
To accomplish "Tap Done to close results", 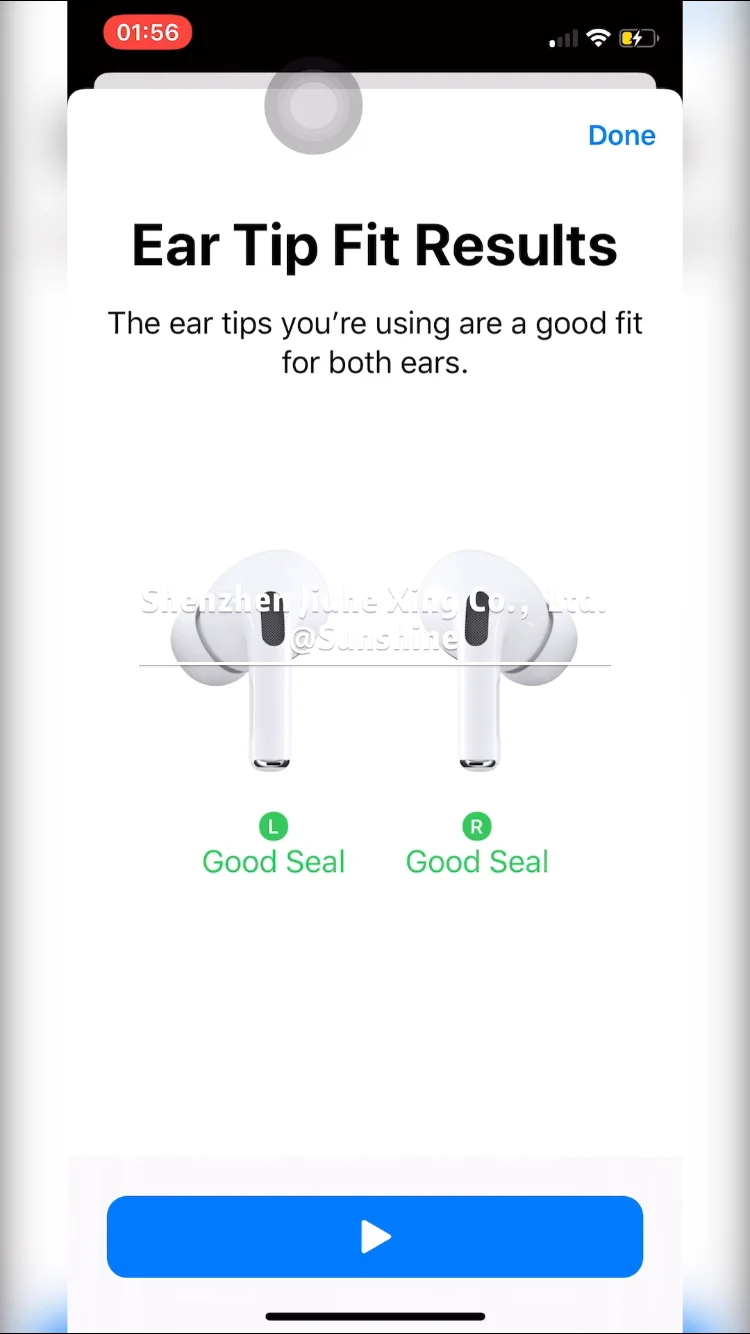I will (621, 135).
